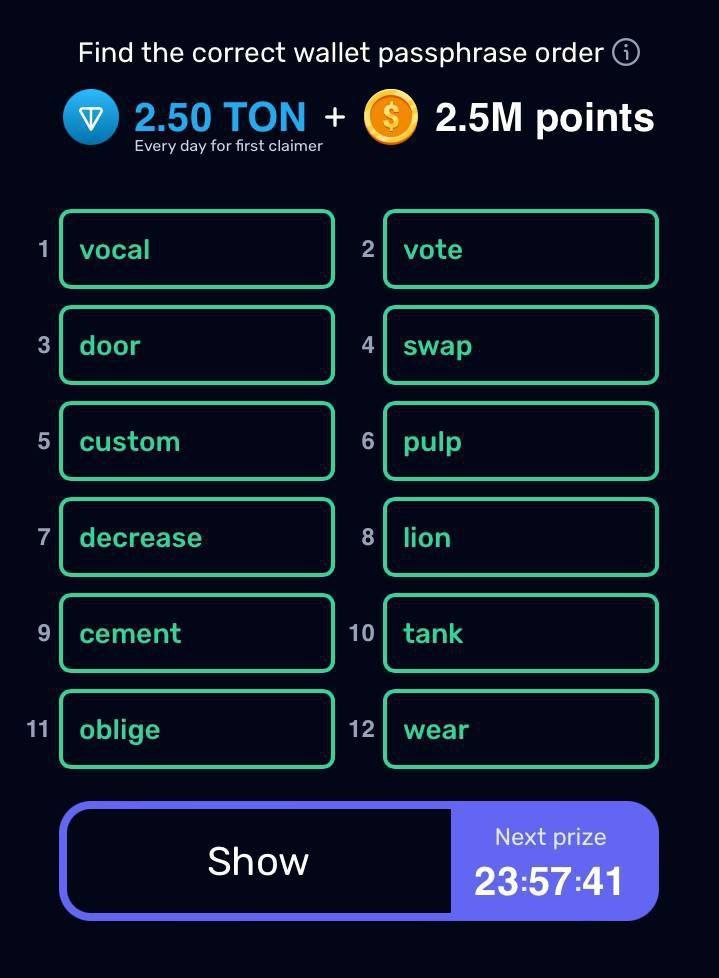Pick the "swap" word box
Screen dimensions: 719x978
coord(520,345)
